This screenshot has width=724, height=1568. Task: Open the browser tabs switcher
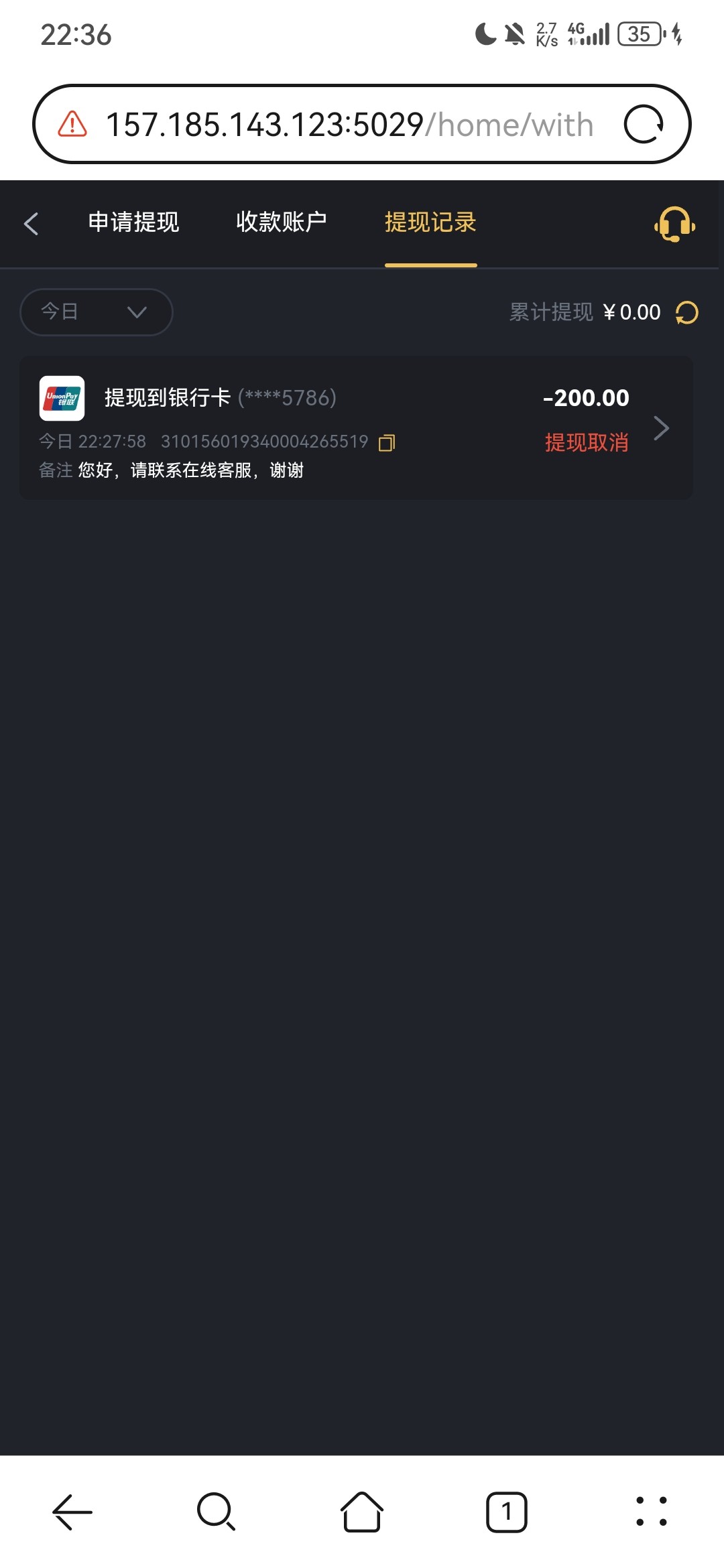506,1512
